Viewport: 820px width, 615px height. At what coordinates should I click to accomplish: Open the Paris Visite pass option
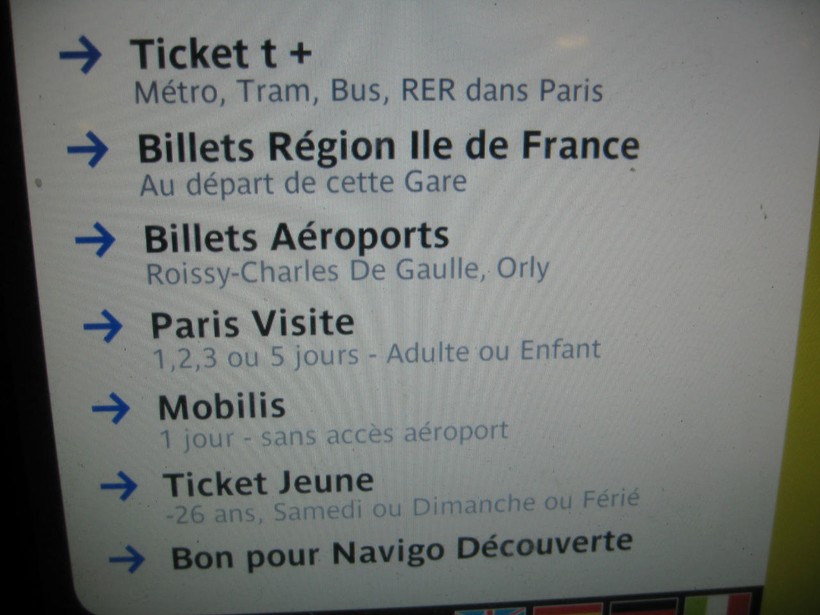(252, 324)
